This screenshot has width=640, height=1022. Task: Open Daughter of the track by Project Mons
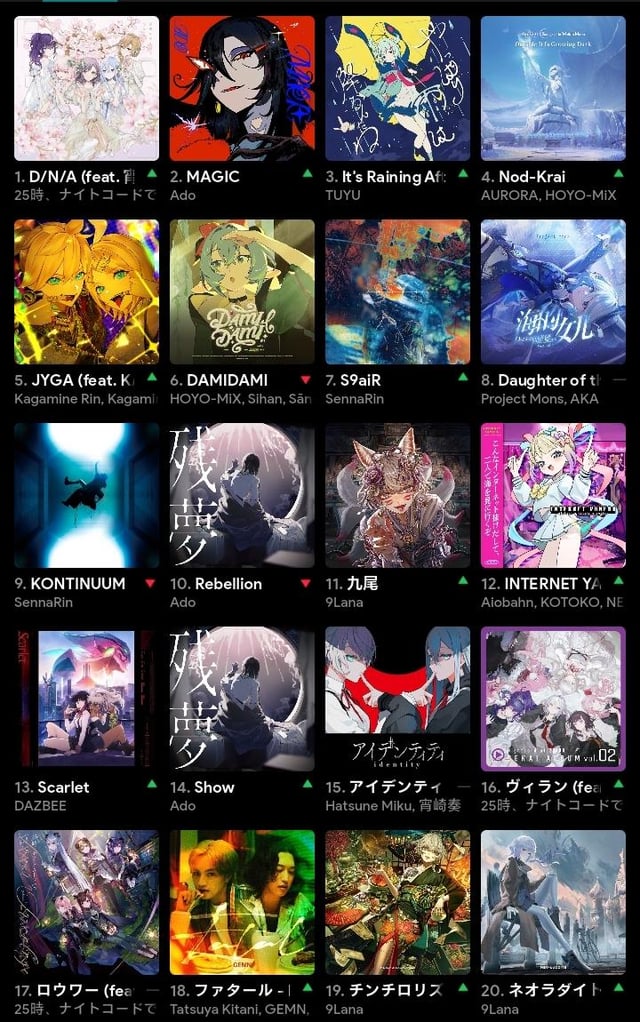pos(553,292)
